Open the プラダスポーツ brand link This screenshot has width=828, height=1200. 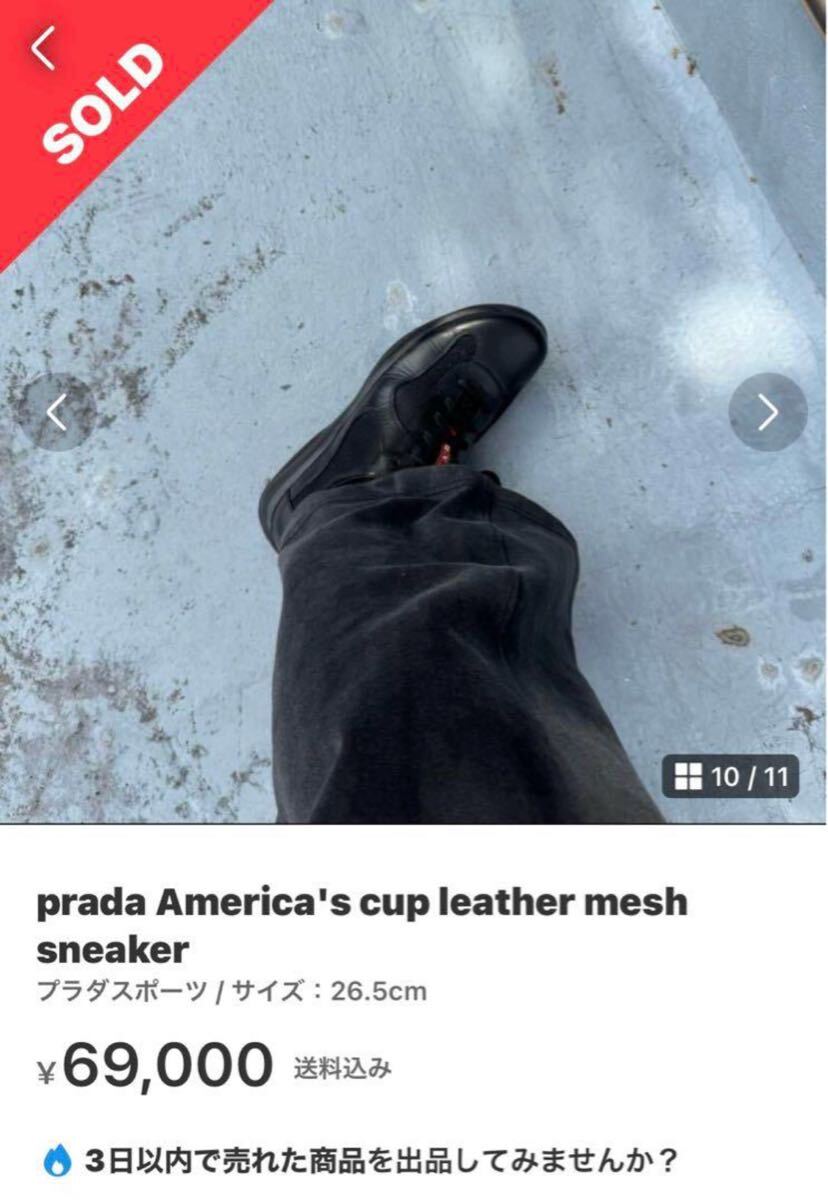tap(122, 991)
